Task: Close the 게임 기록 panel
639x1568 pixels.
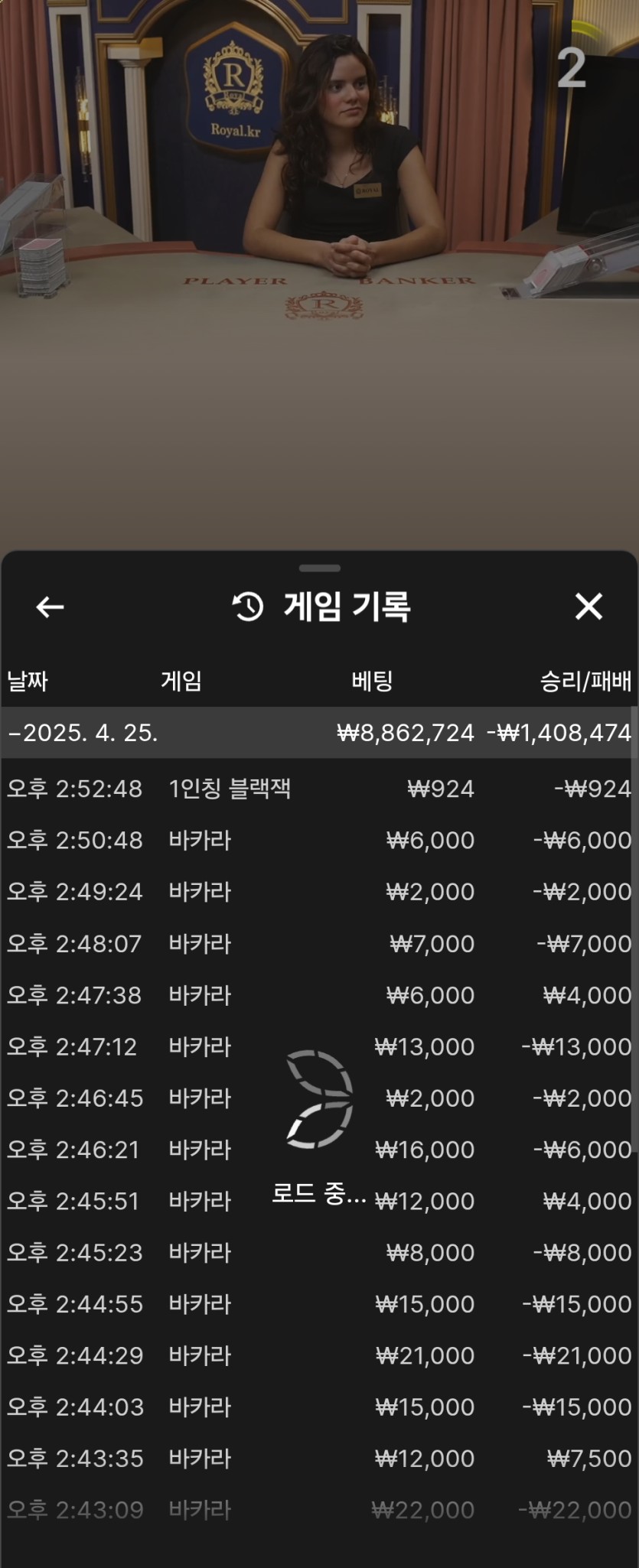Action: (x=588, y=607)
